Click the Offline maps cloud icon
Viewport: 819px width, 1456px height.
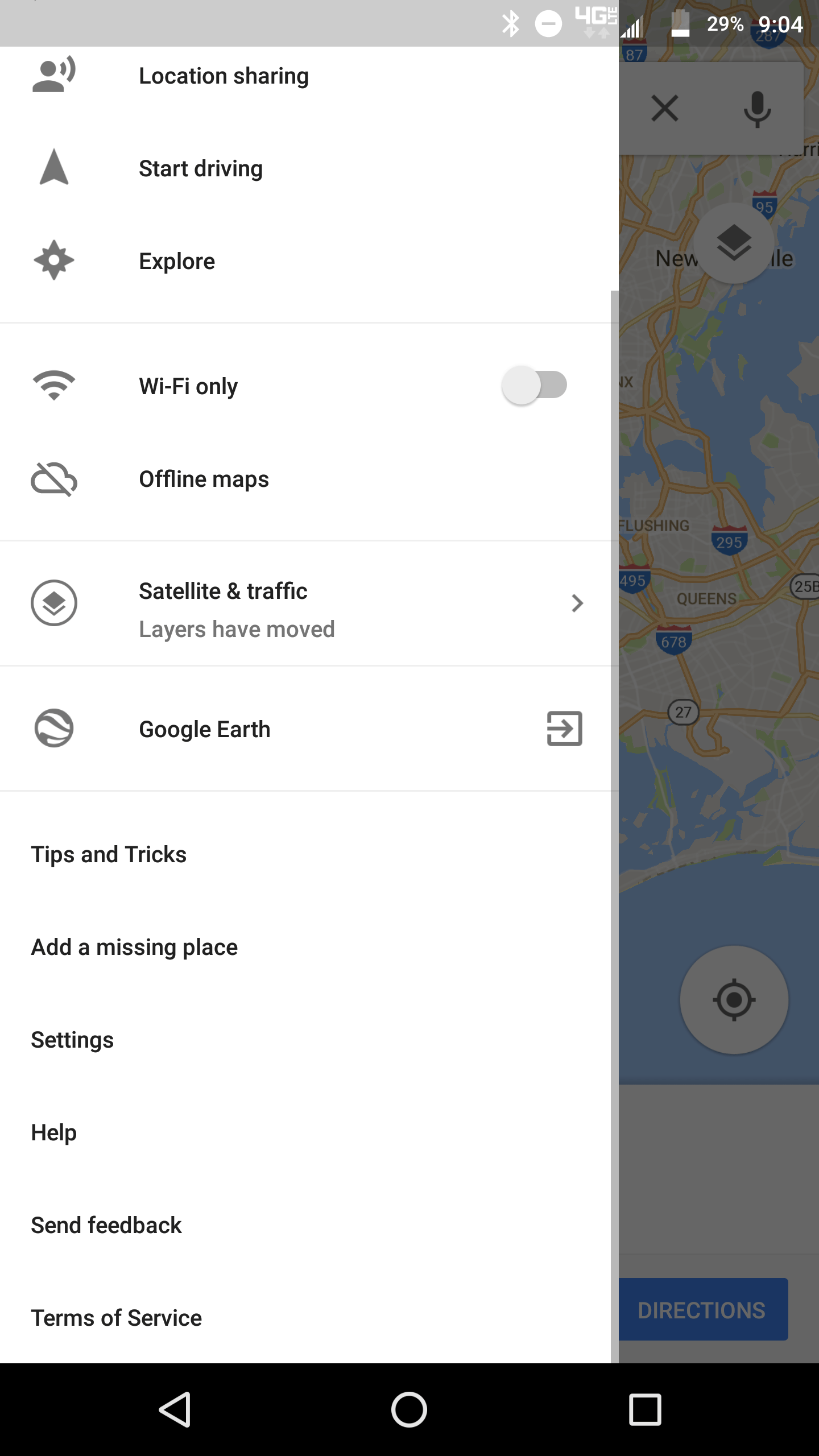coord(54,479)
